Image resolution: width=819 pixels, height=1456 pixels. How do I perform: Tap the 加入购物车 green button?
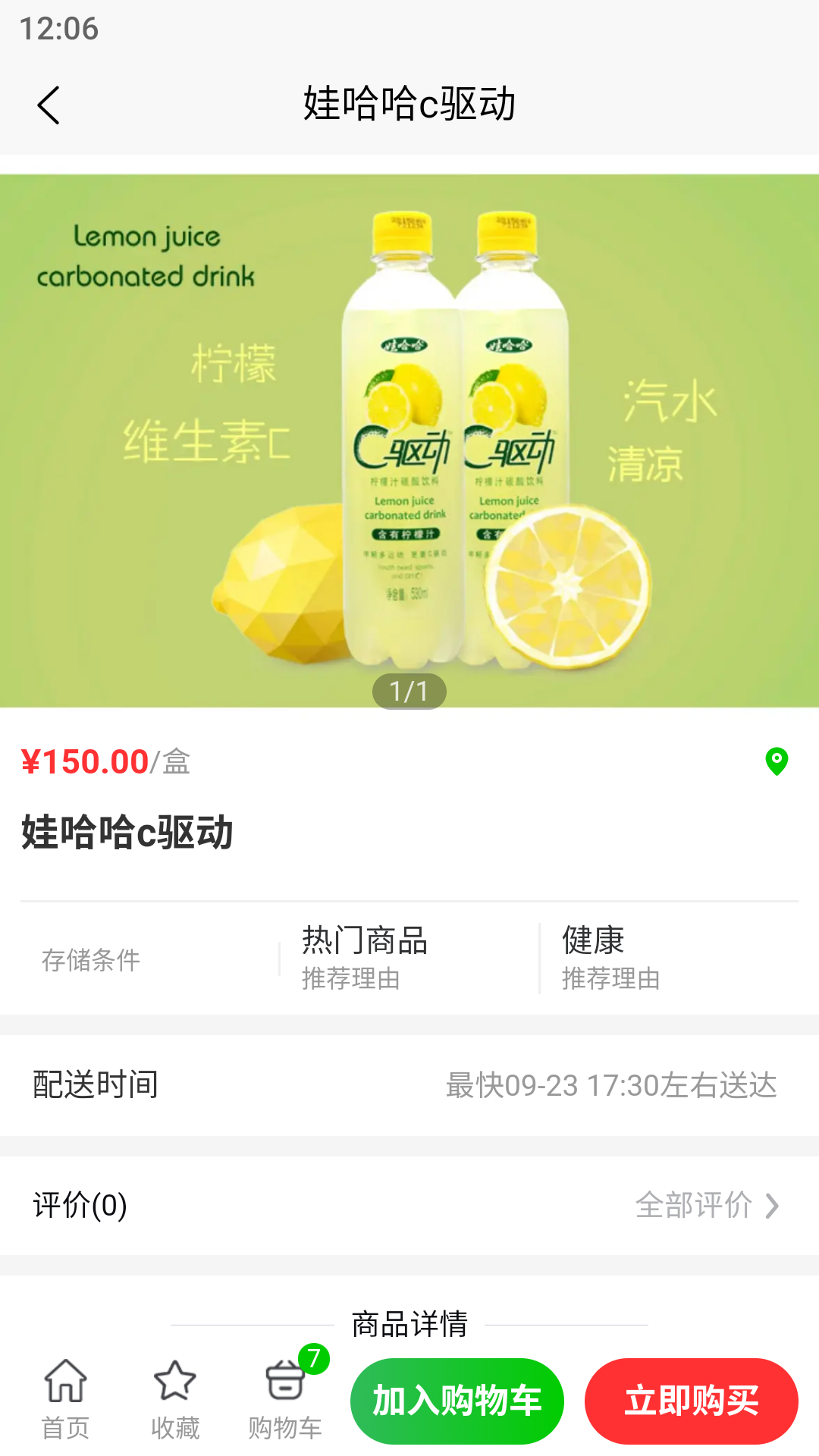tap(457, 1401)
